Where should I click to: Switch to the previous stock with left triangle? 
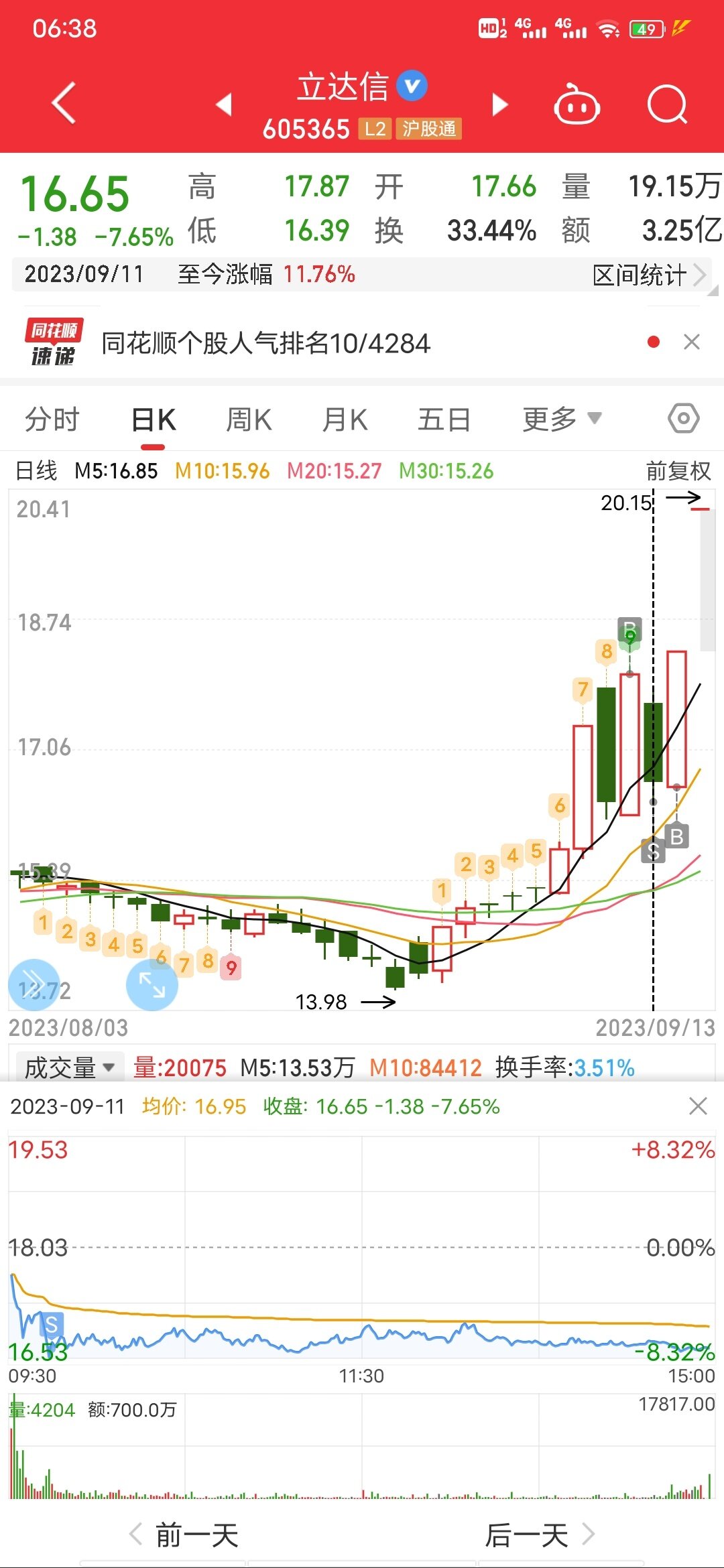pyautogui.click(x=224, y=104)
